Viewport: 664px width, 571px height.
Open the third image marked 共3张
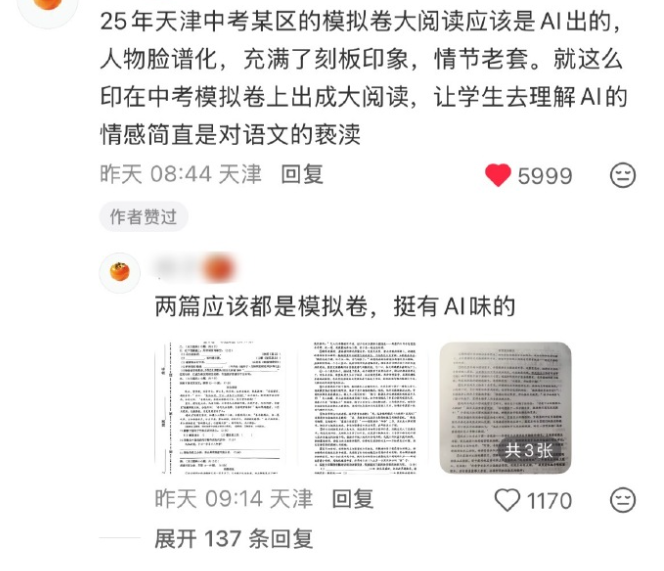(506, 408)
